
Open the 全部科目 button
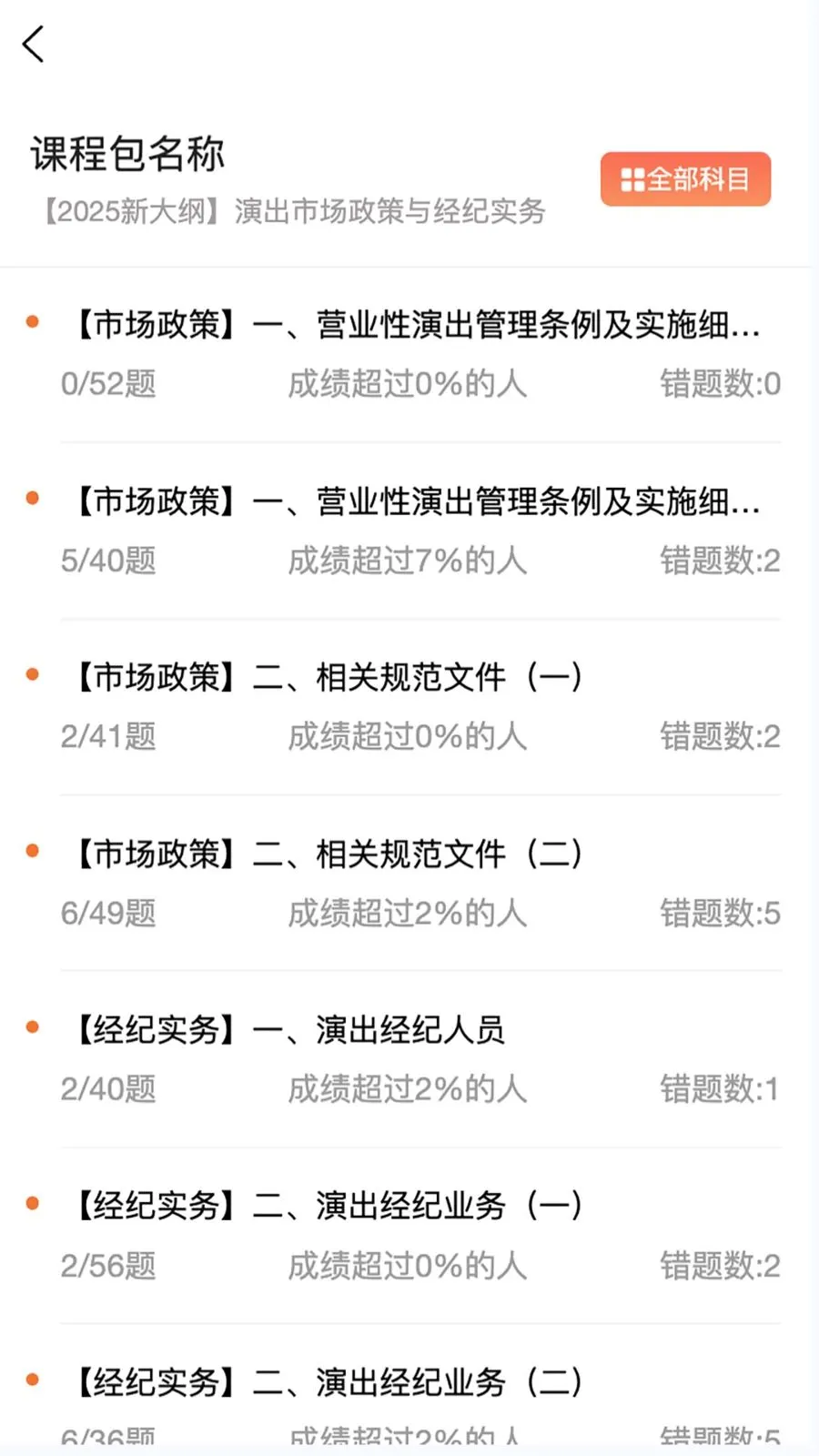tap(685, 179)
